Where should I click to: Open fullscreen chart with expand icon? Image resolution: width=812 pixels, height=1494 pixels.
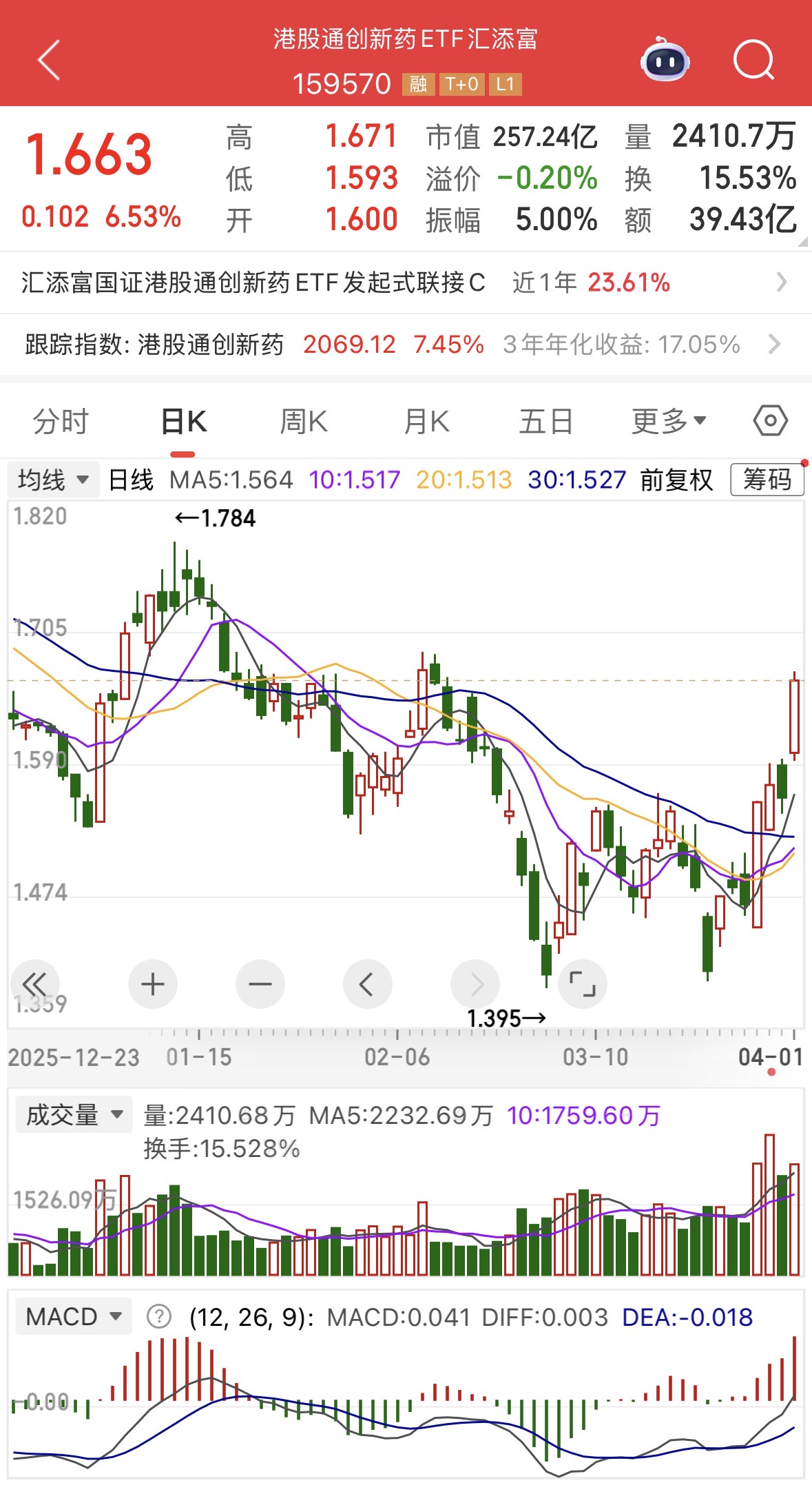[583, 984]
